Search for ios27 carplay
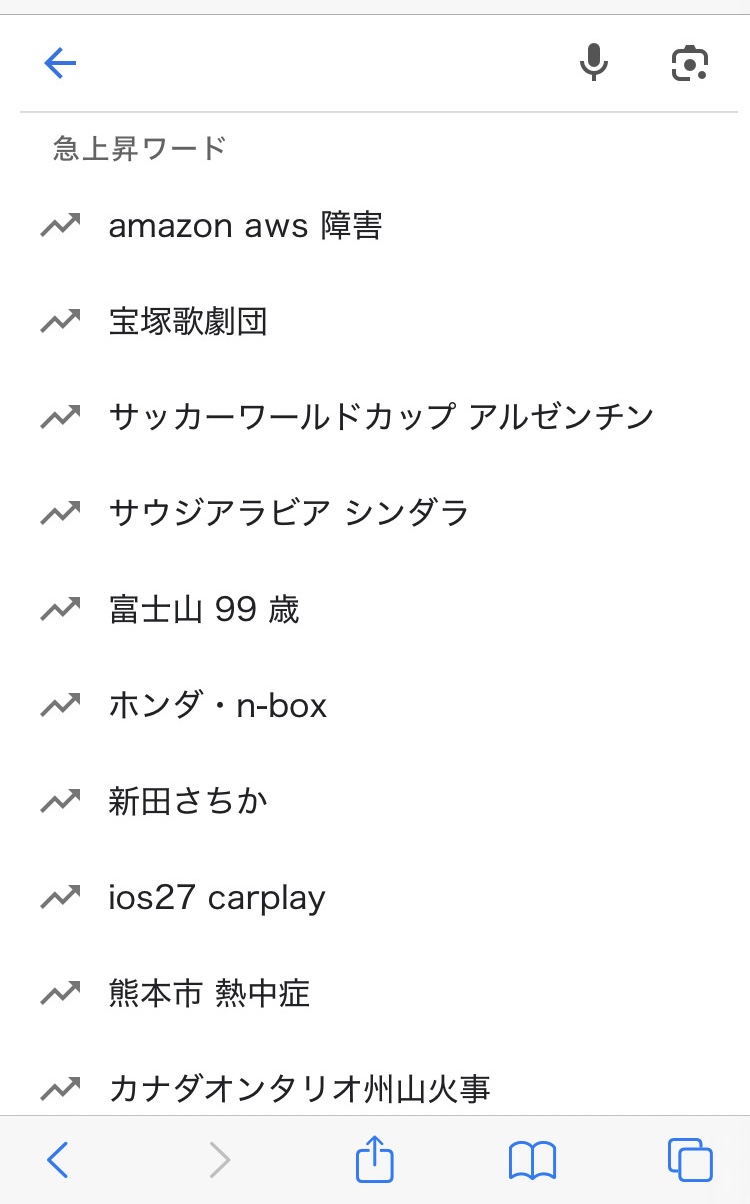Viewport: 750px width, 1204px height. pos(375,898)
